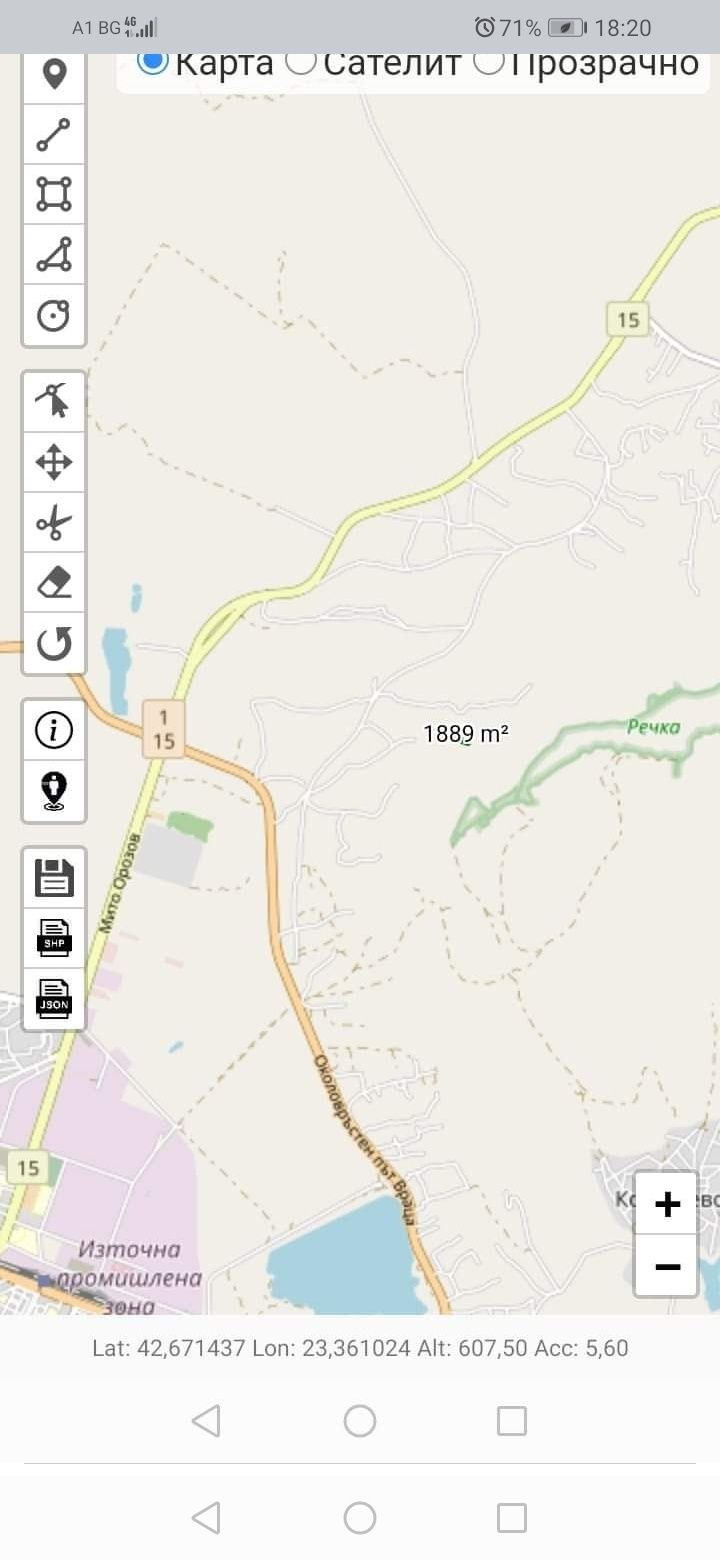This screenshot has width=720, height=1560.
Task: Go back using system navigation bar
Action: click(206, 1421)
